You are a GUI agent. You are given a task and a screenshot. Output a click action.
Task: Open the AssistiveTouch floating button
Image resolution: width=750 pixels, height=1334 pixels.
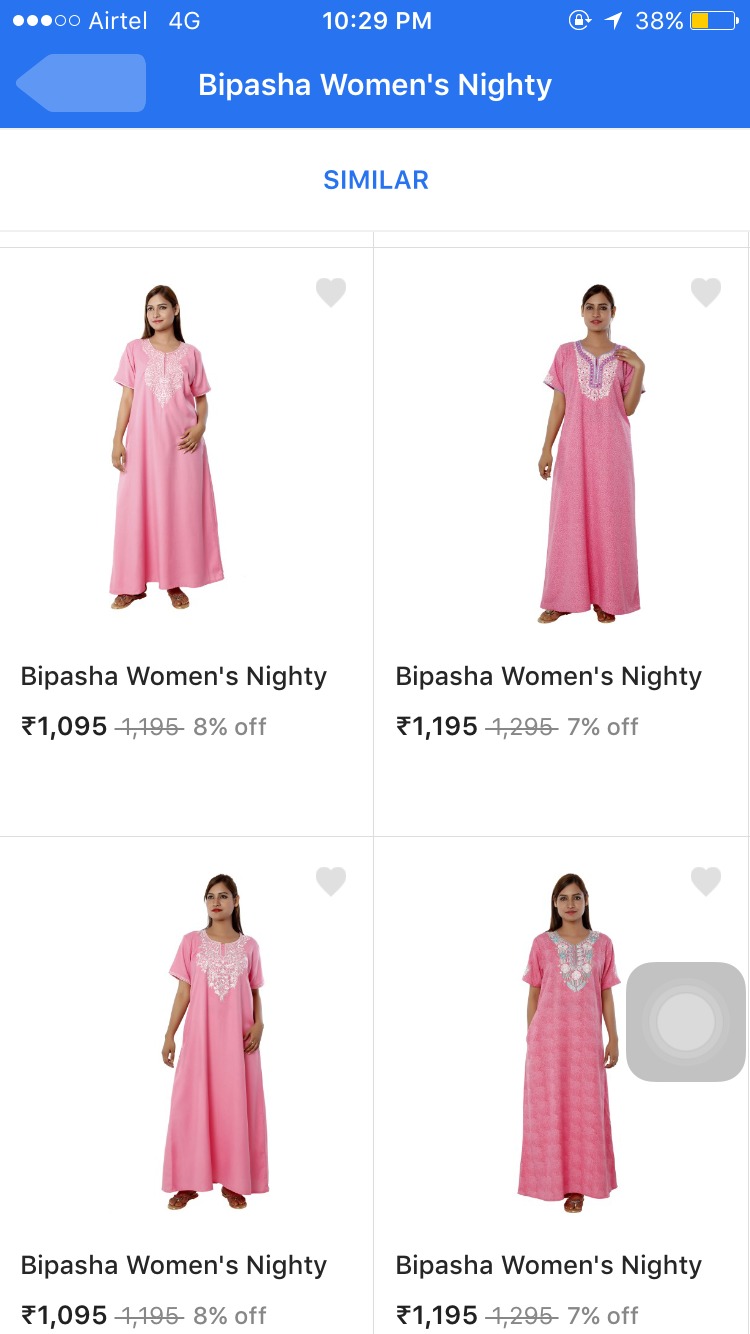click(x=686, y=1022)
